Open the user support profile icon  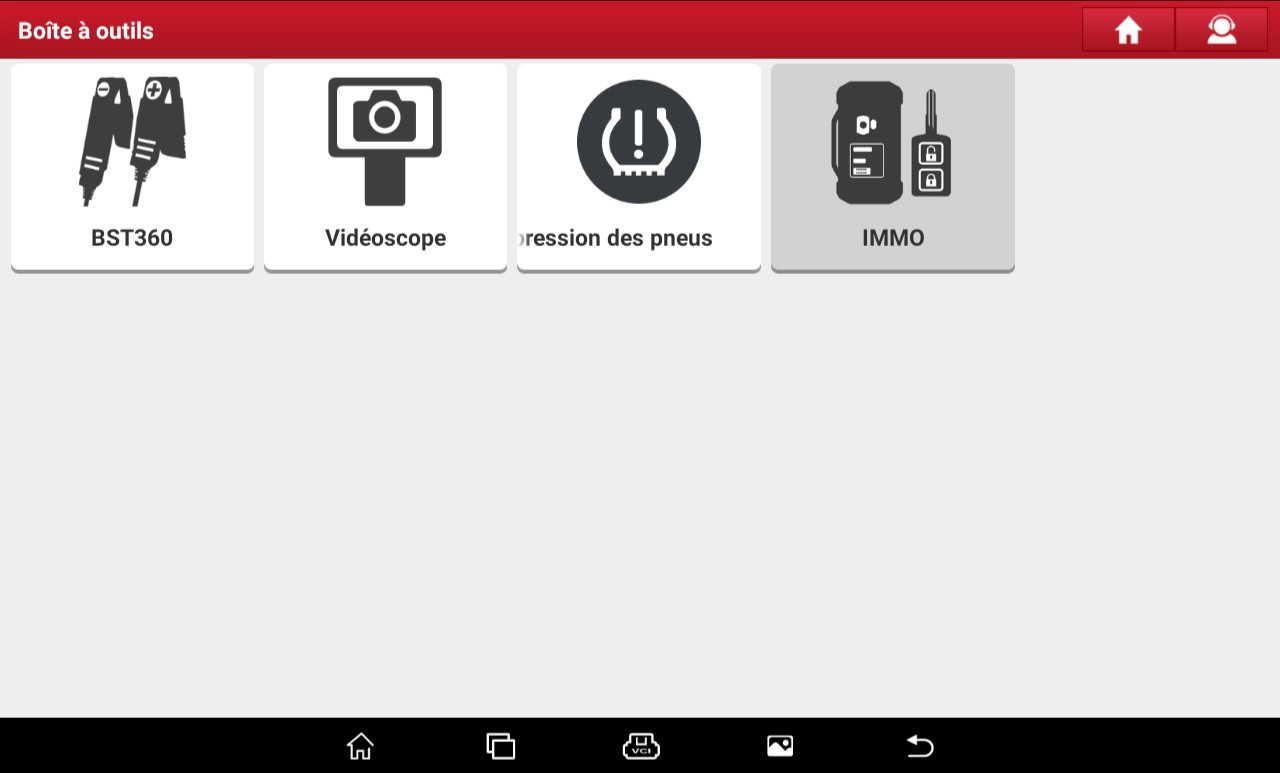1221,30
